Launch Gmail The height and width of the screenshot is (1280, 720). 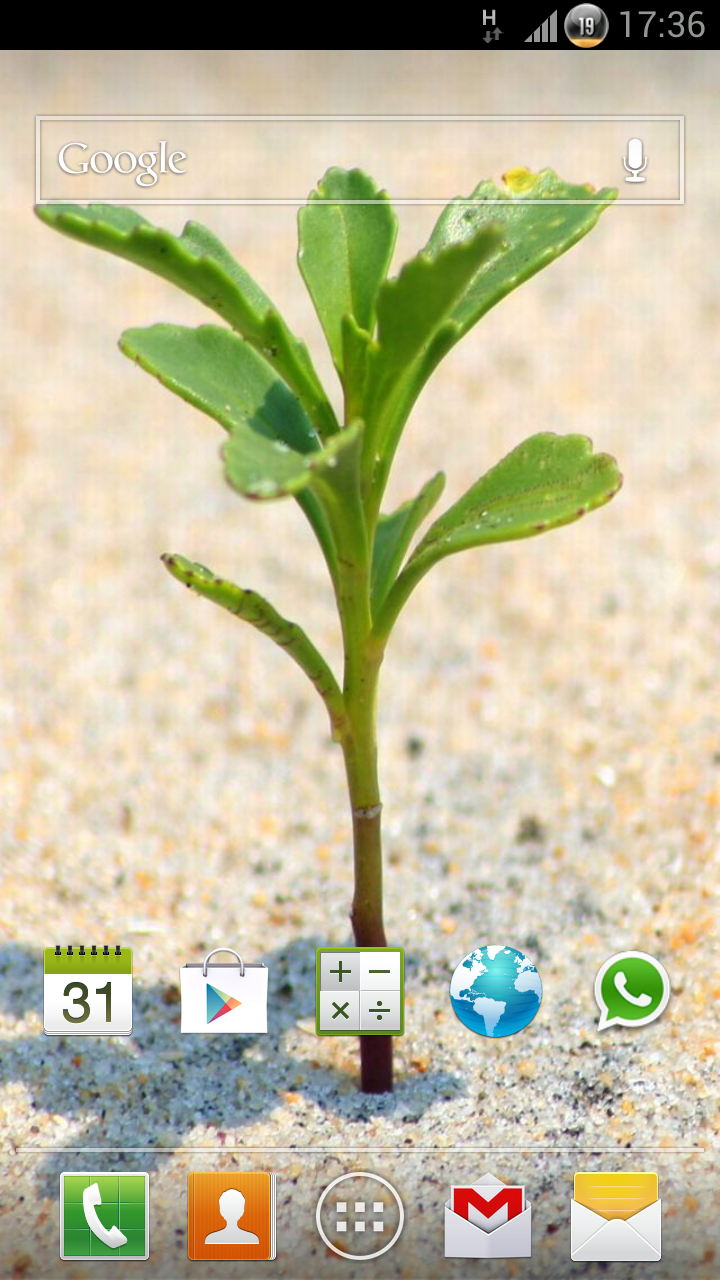[x=488, y=1216]
